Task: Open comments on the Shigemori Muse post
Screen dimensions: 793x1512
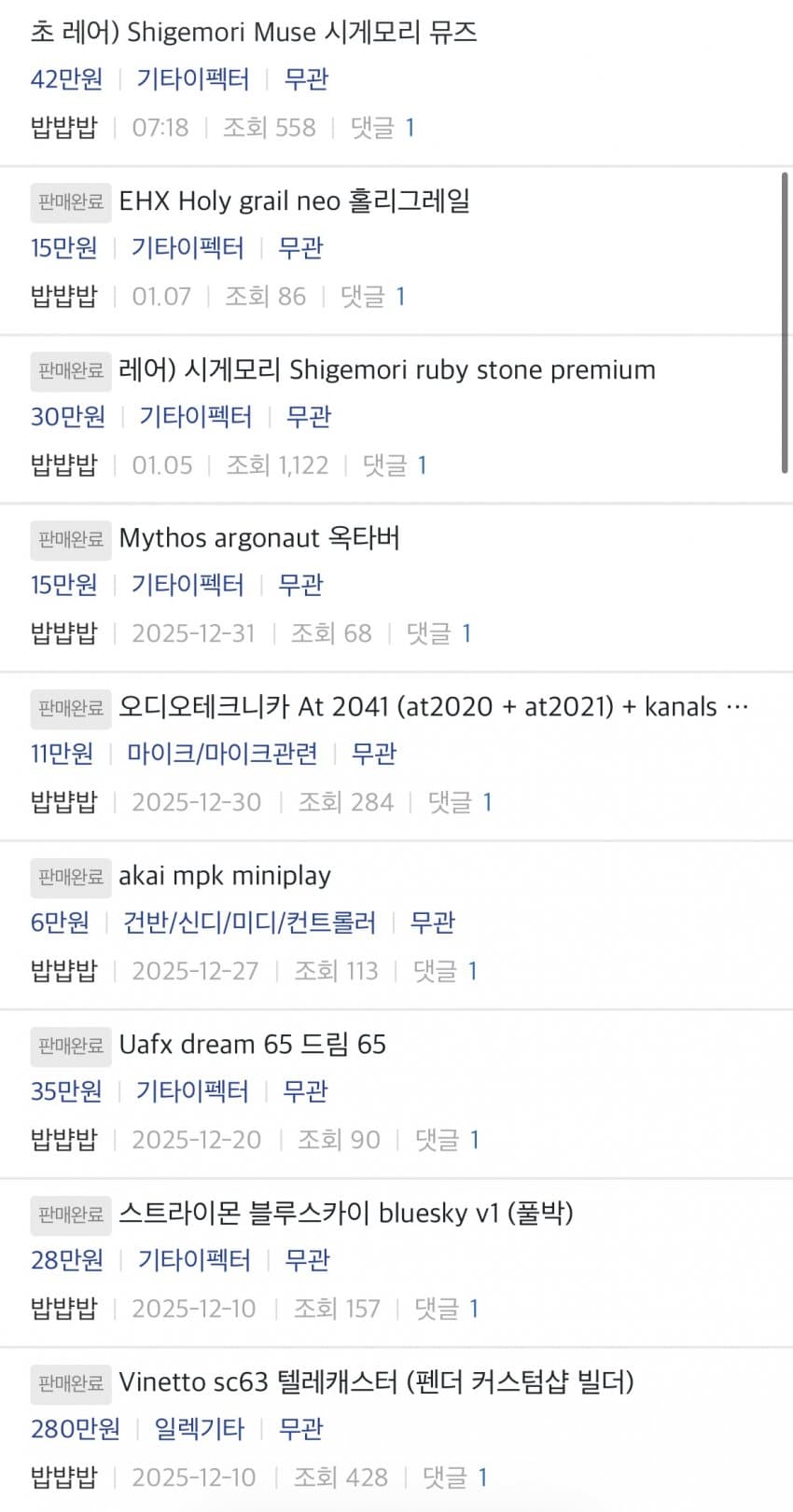Action: (x=383, y=128)
